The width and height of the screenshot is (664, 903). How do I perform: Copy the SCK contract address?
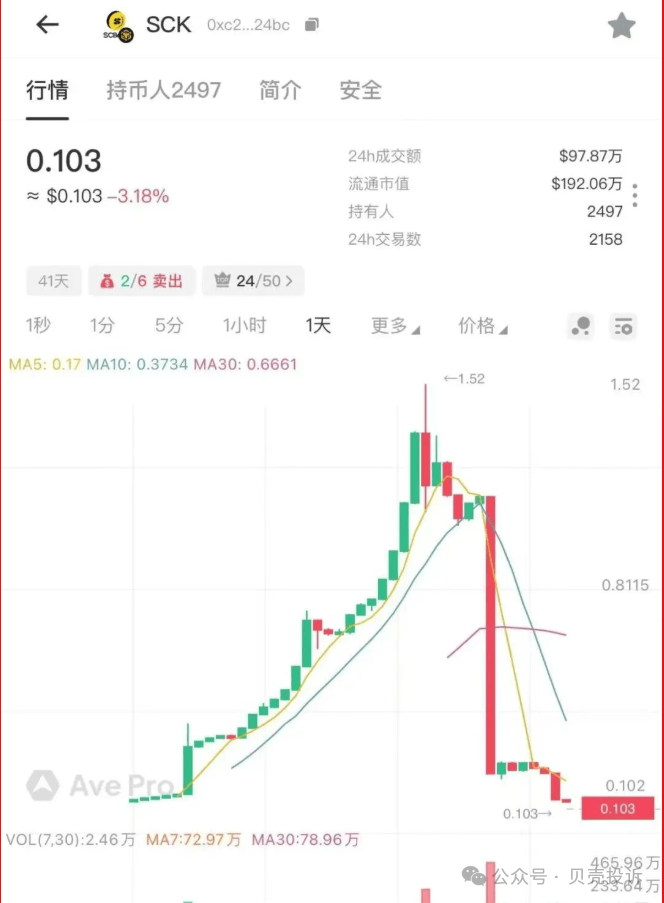pos(313,25)
